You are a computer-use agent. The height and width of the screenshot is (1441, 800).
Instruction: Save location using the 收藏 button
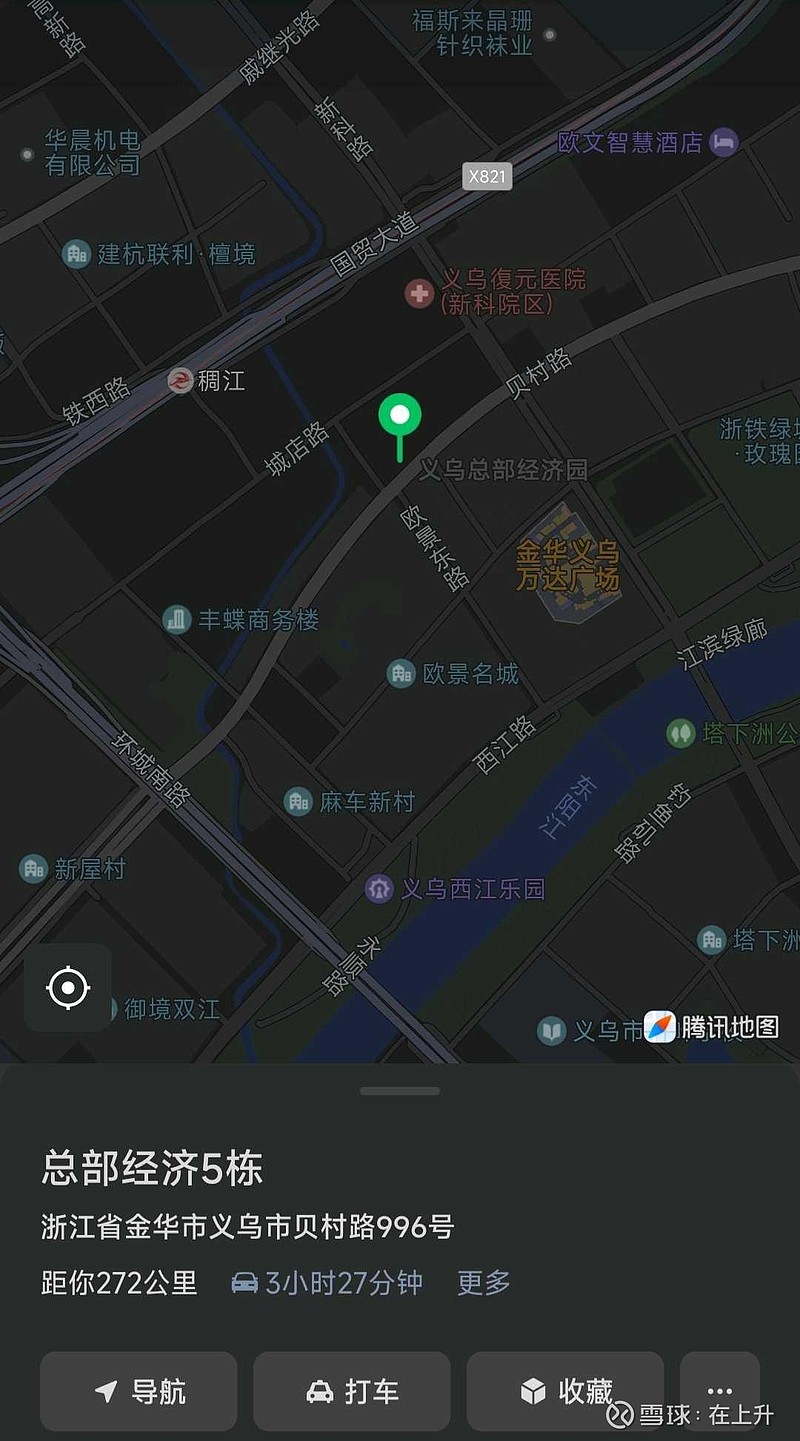pyautogui.click(x=565, y=1390)
